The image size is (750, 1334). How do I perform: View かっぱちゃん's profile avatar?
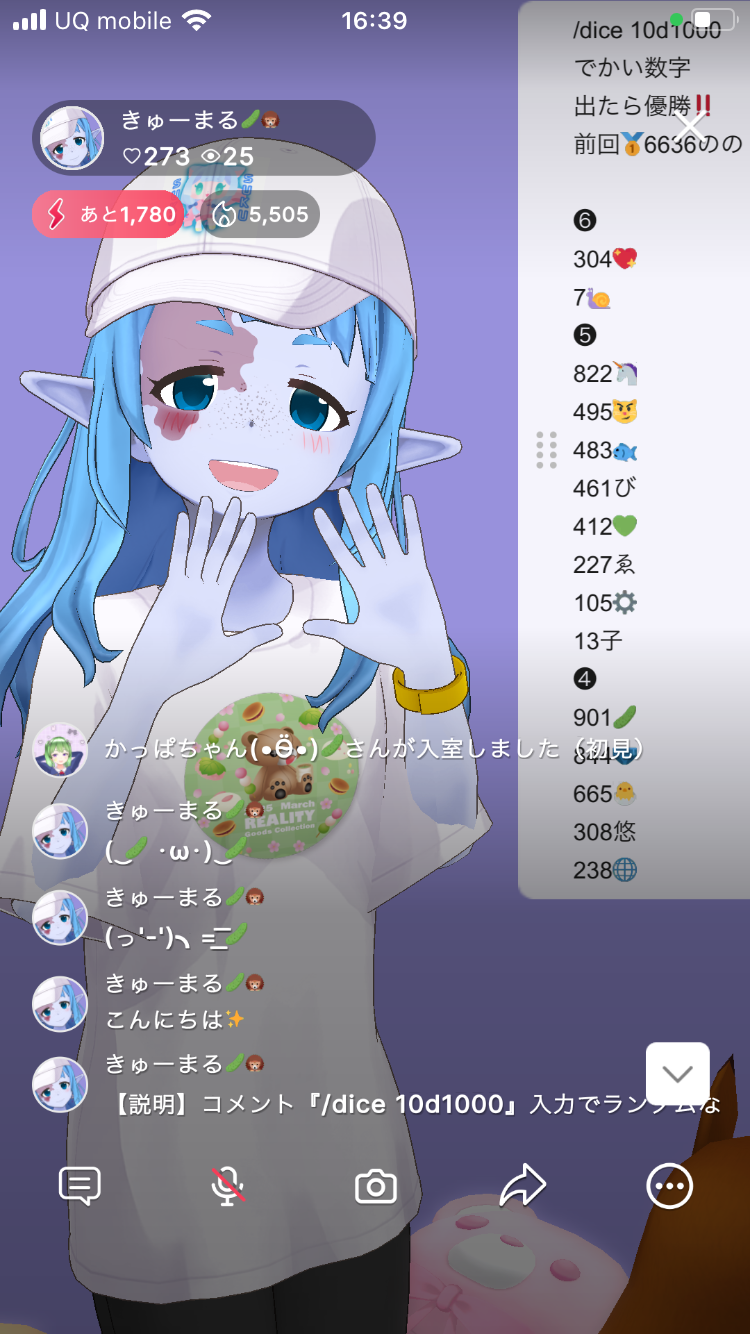(x=60, y=750)
